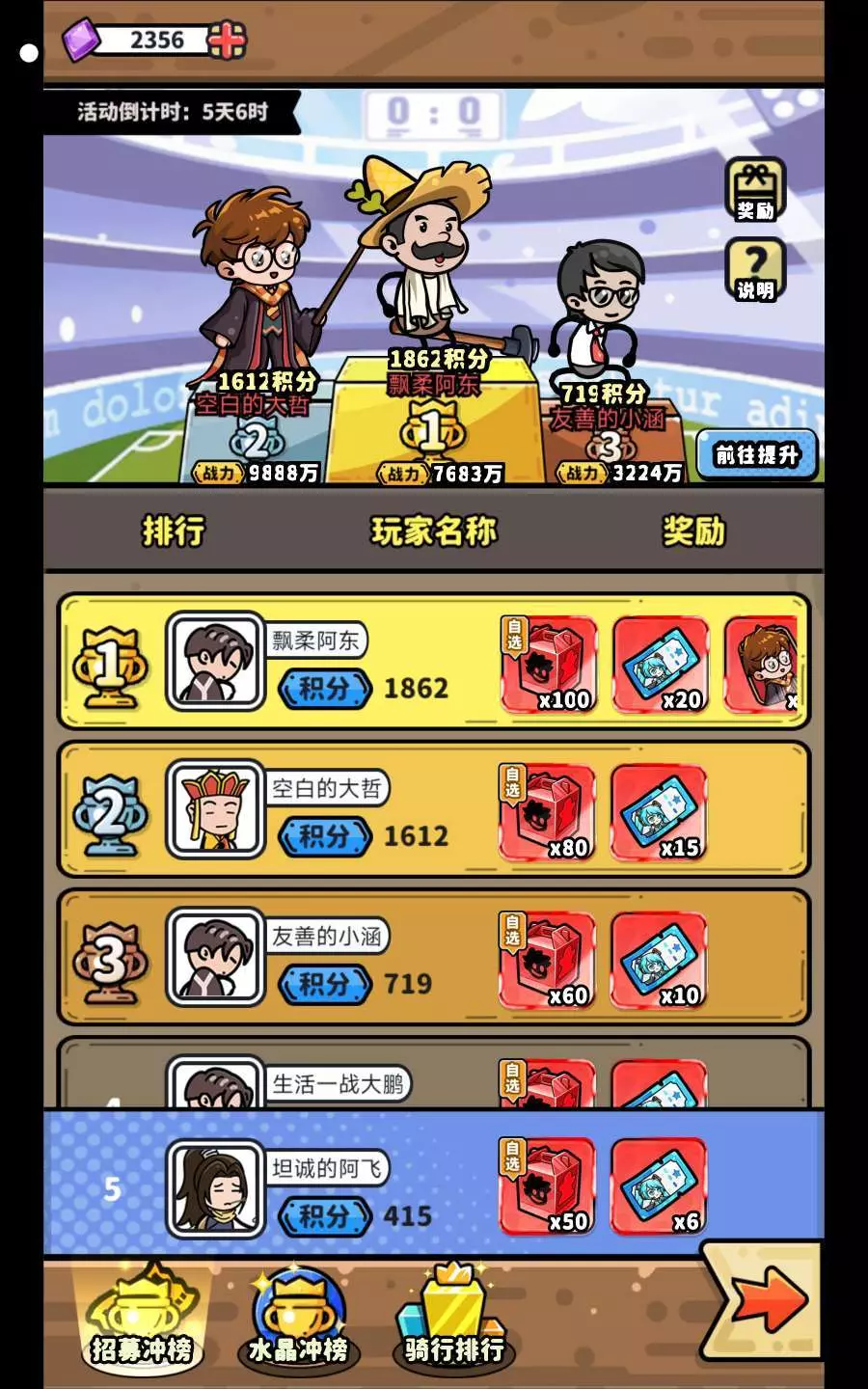Open 空白的大哲's avatar in rank 2 row
This screenshot has height=1389, width=868.
click(215, 809)
